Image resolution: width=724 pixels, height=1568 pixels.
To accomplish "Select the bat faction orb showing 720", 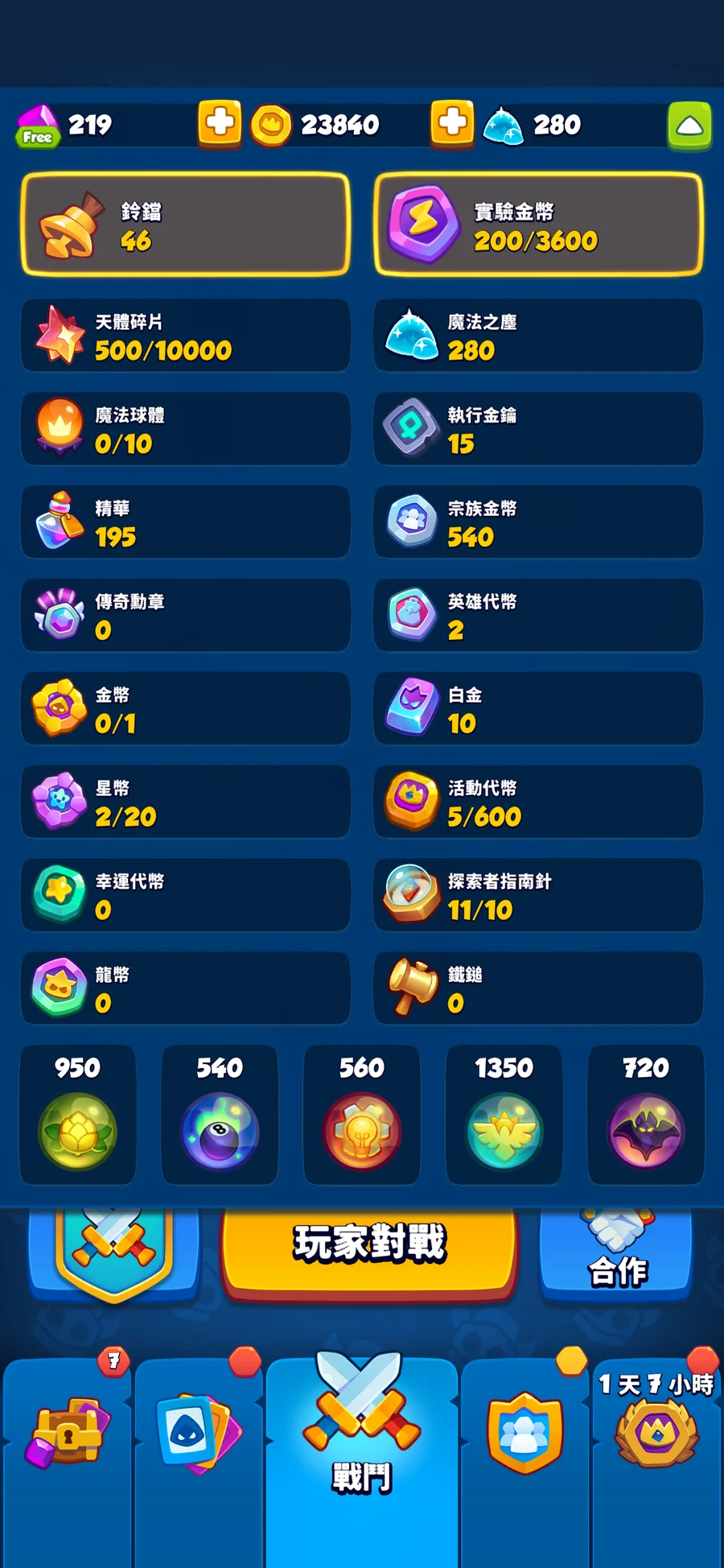I will click(x=646, y=1116).
